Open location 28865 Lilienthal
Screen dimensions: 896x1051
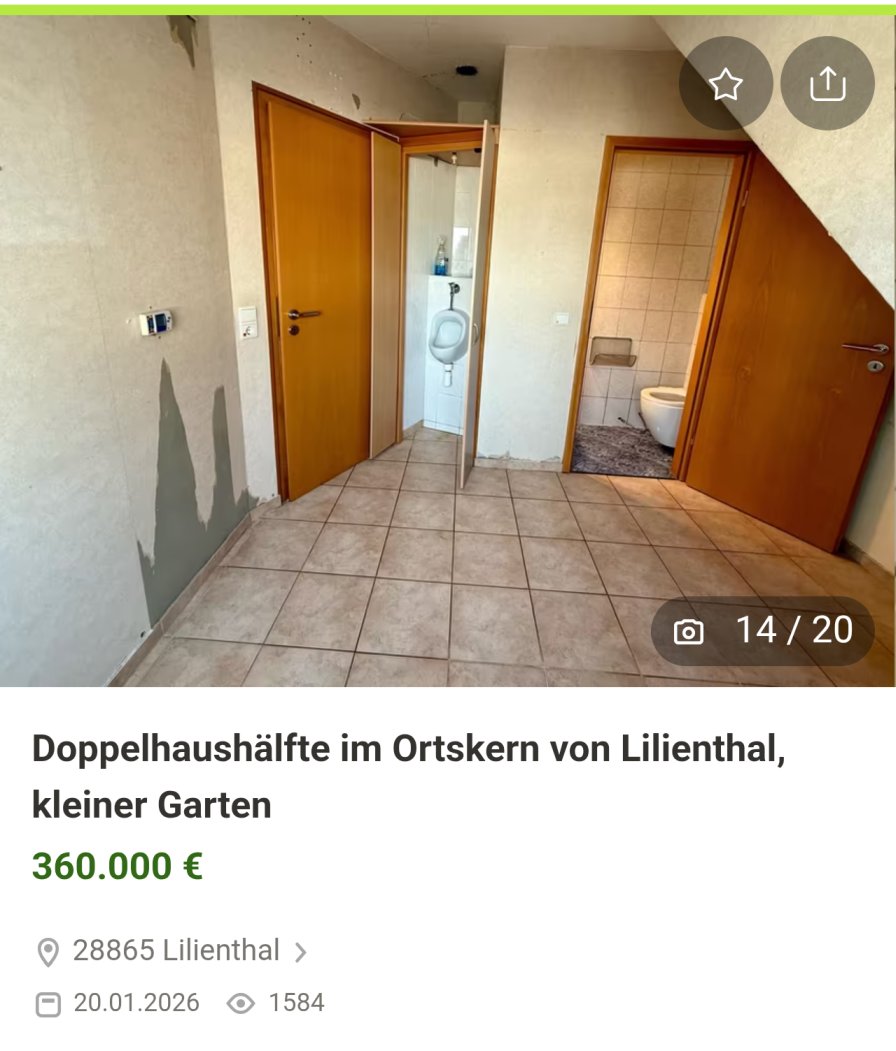pyautogui.click(x=176, y=950)
